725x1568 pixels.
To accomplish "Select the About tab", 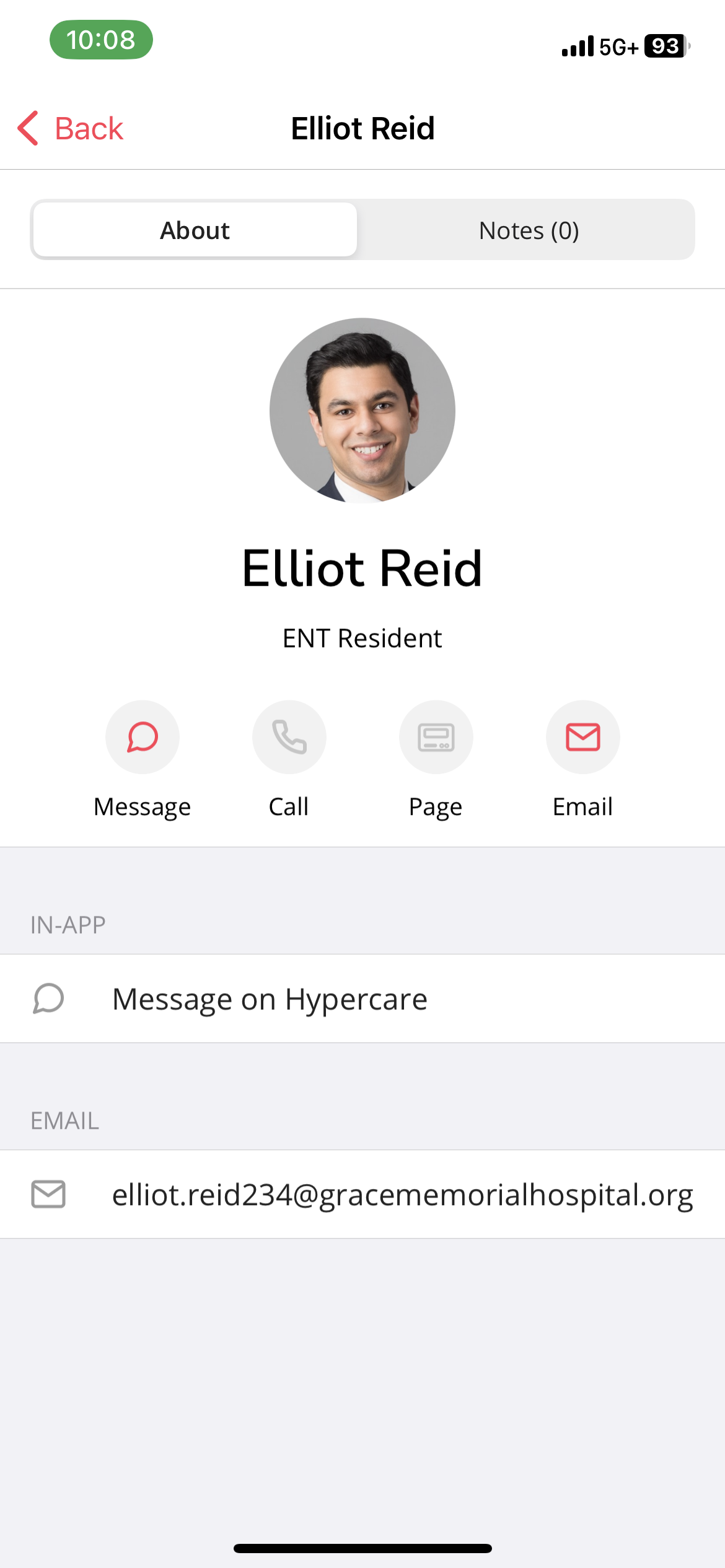I will point(195,230).
